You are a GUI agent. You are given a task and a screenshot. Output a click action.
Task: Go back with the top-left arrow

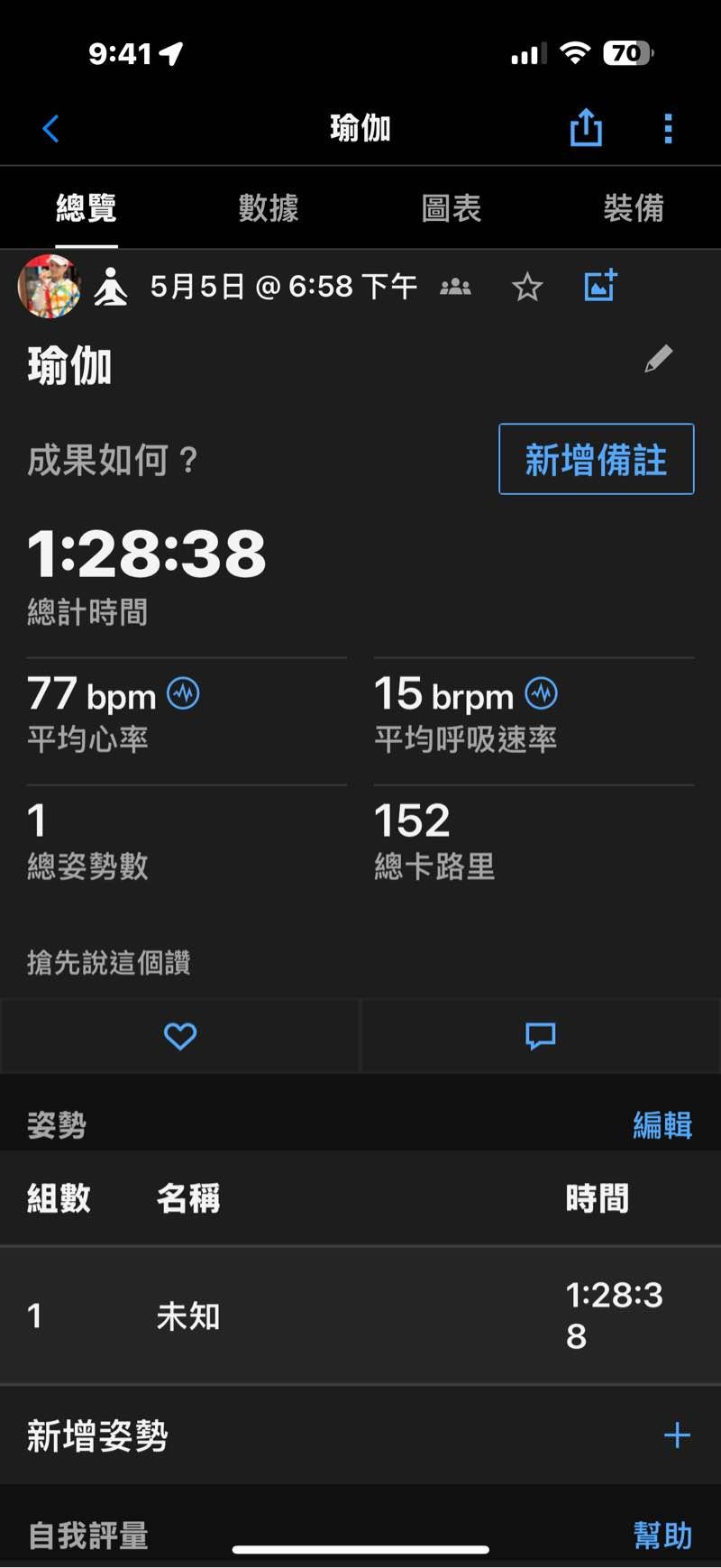[x=50, y=129]
